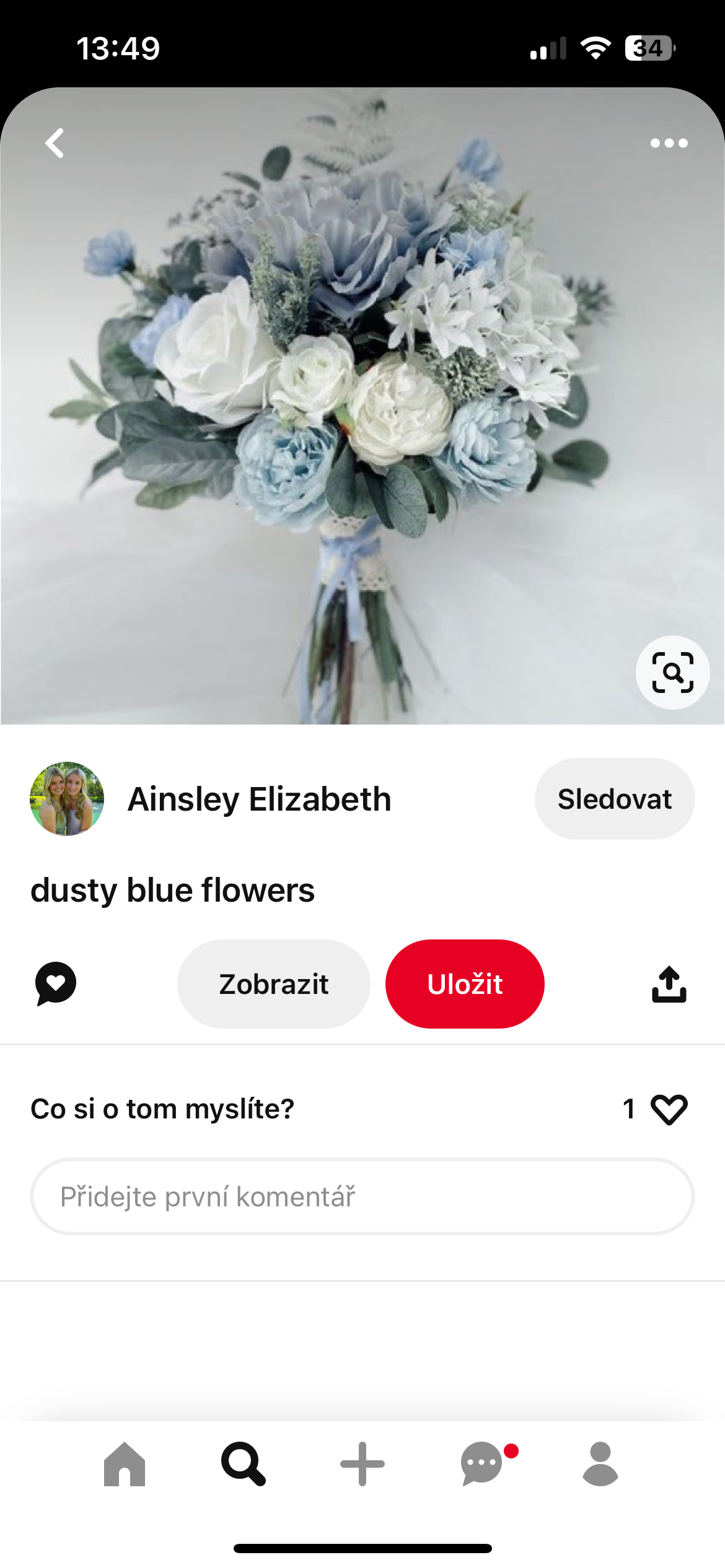This screenshot has width=725, height=1568.
Task: Create a new pin with plus
Action: [362, 1464]
